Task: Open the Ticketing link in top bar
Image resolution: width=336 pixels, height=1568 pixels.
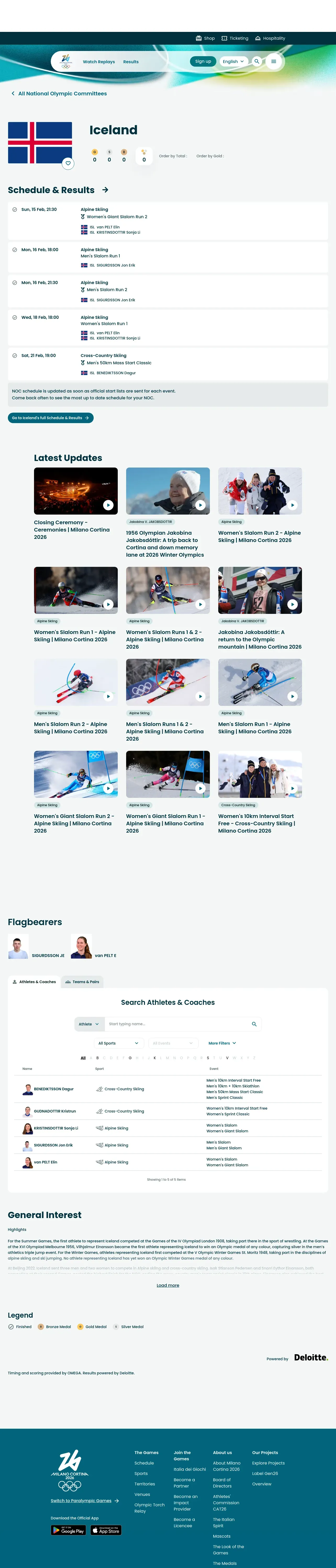Action: (235, 38)
